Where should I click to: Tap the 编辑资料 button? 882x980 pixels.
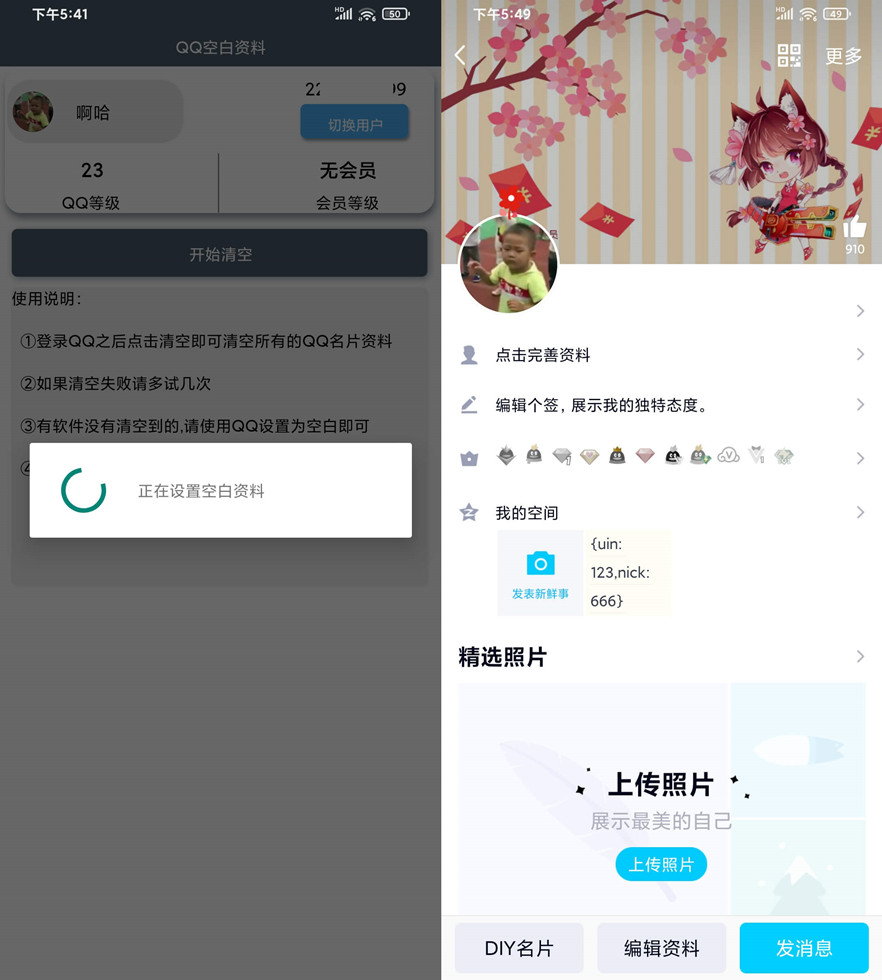[x=661, y=948]
